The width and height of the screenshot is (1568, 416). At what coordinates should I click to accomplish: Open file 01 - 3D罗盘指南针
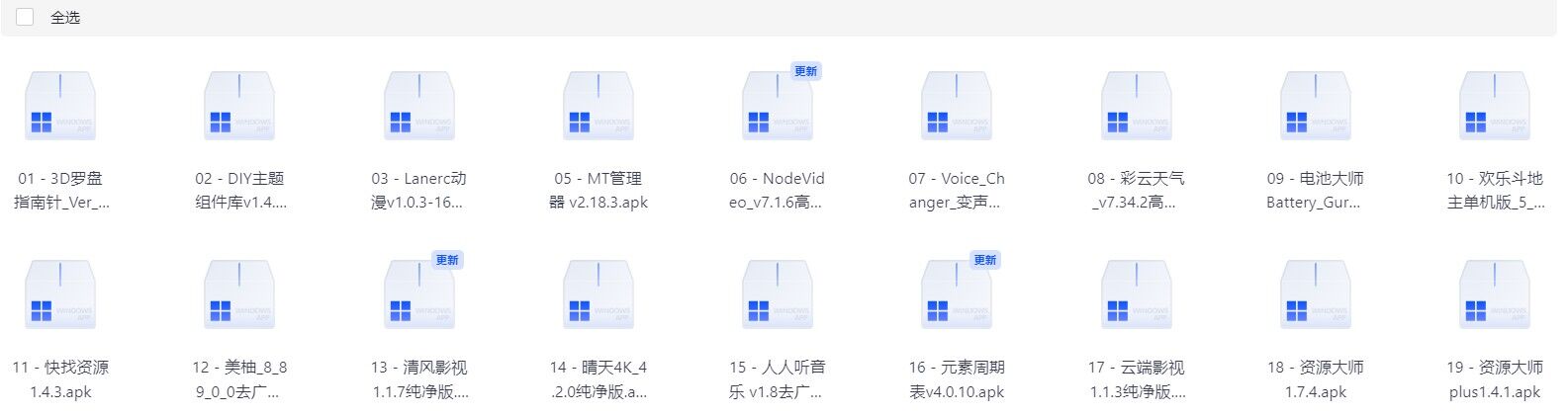(60, 107)
